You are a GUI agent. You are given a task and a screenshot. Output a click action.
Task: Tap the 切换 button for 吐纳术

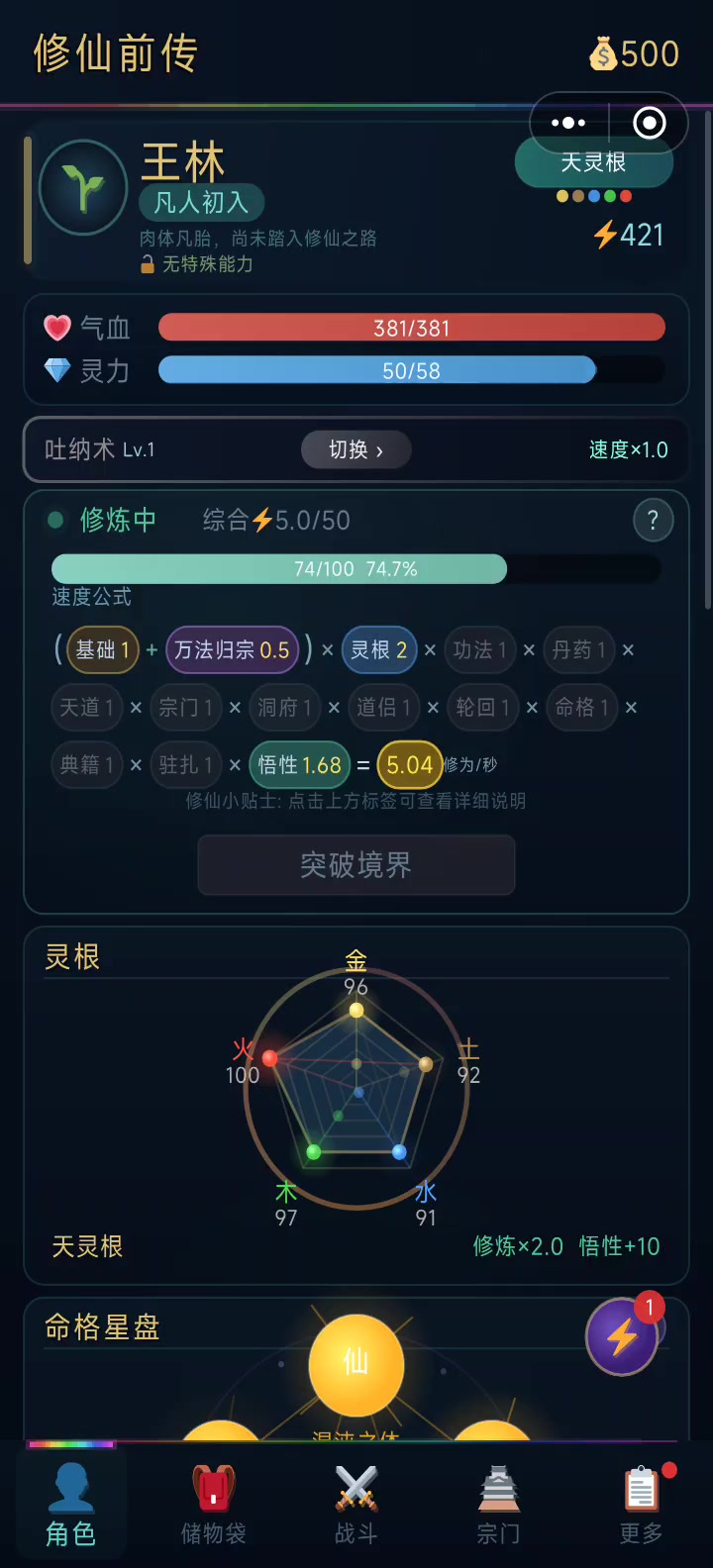click(356, 449)
